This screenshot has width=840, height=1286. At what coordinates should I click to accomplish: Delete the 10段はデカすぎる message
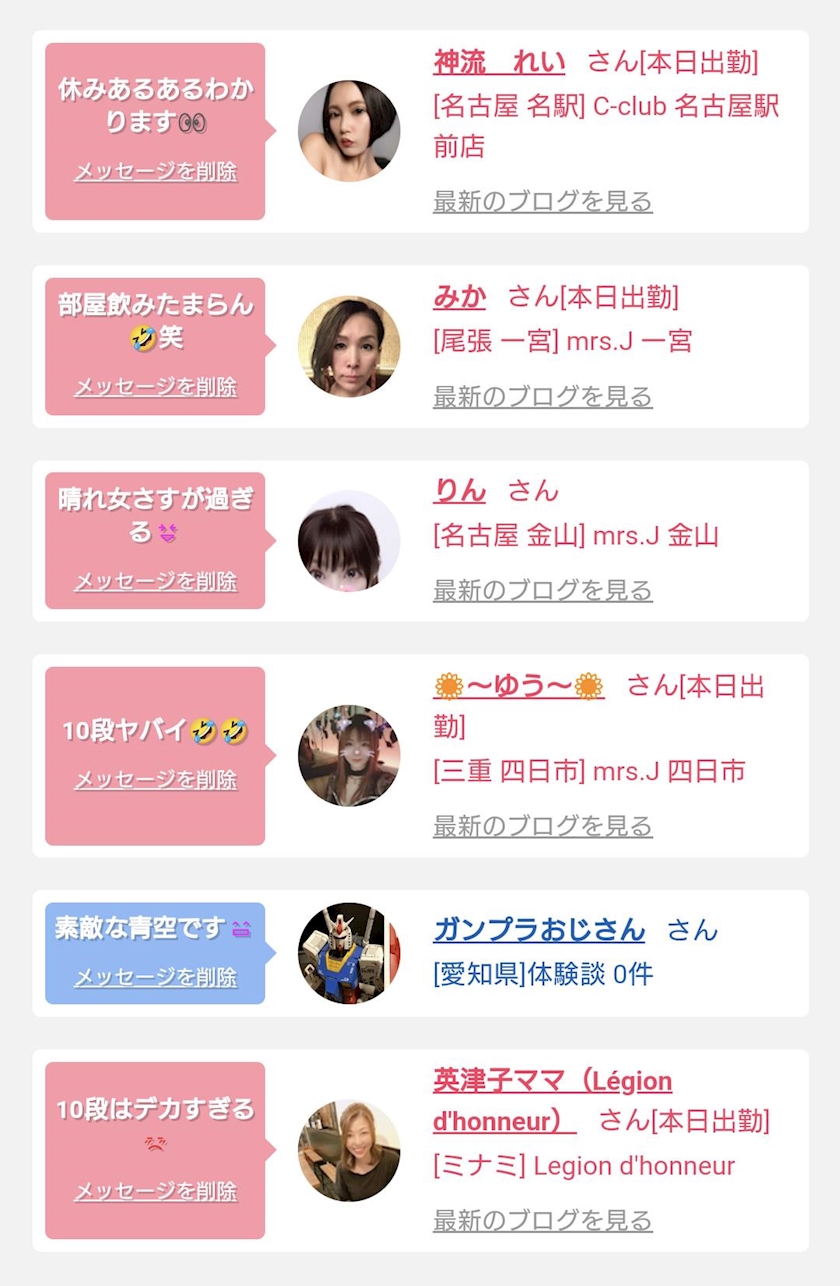(156, 1191)
